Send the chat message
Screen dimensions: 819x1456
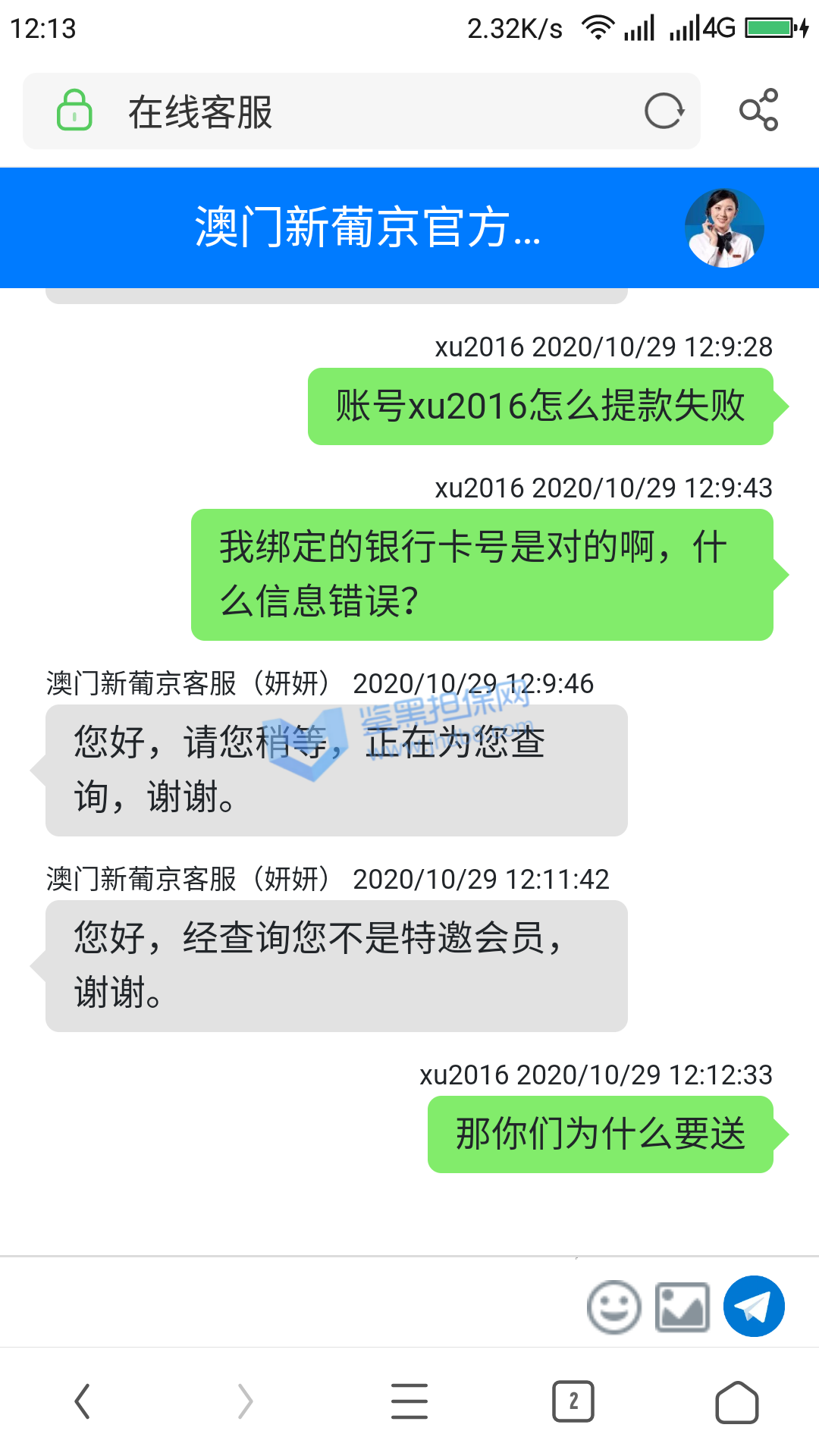(x=754, y=1307)
